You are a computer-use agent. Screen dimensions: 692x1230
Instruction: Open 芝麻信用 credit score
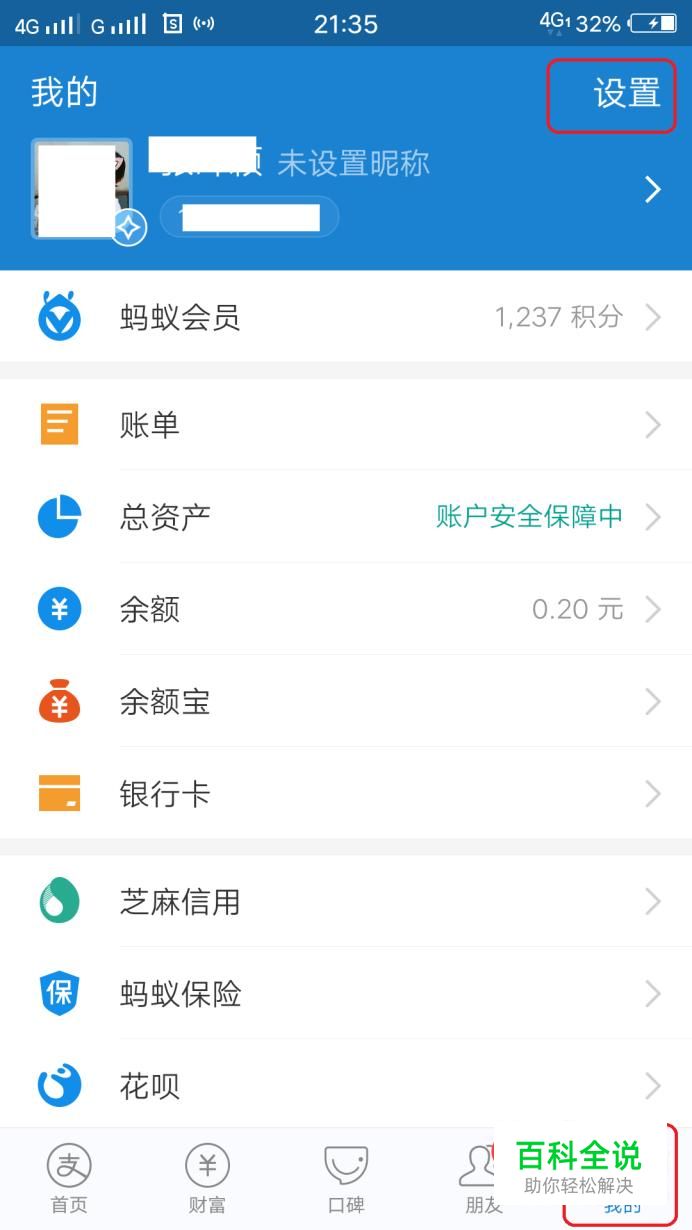click(x=345, y=902)
